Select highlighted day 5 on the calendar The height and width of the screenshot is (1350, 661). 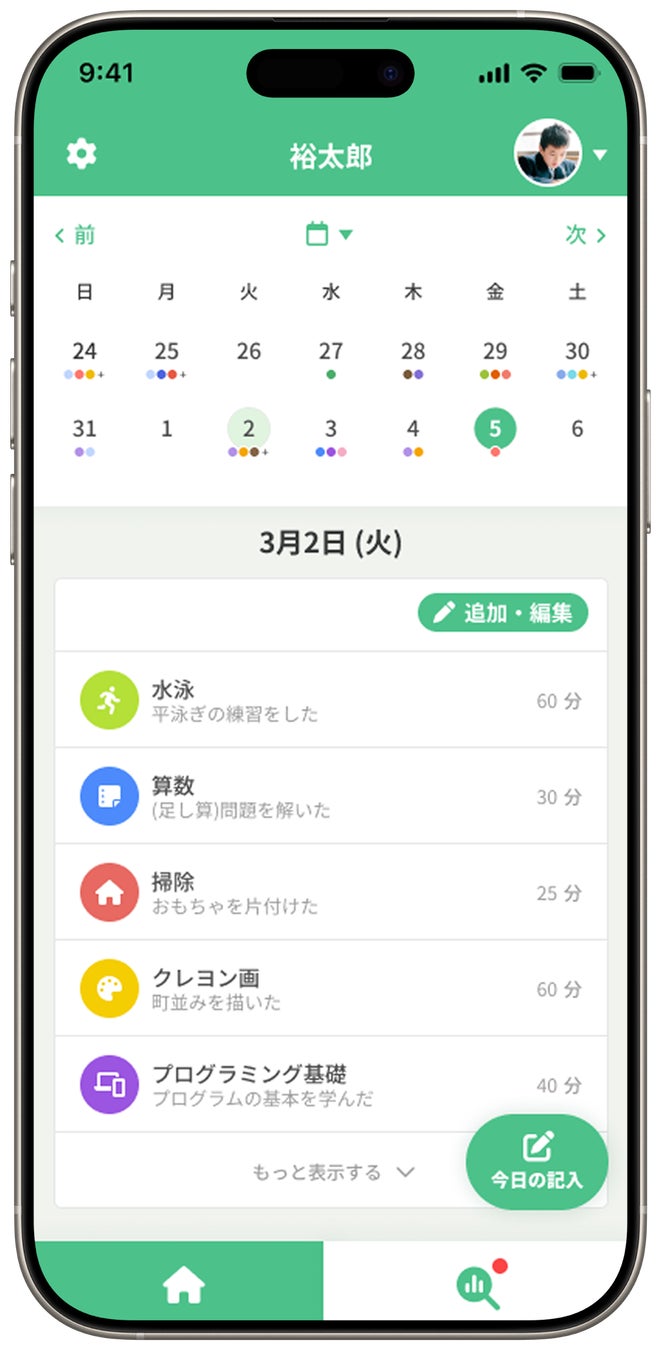pos(495,429)
